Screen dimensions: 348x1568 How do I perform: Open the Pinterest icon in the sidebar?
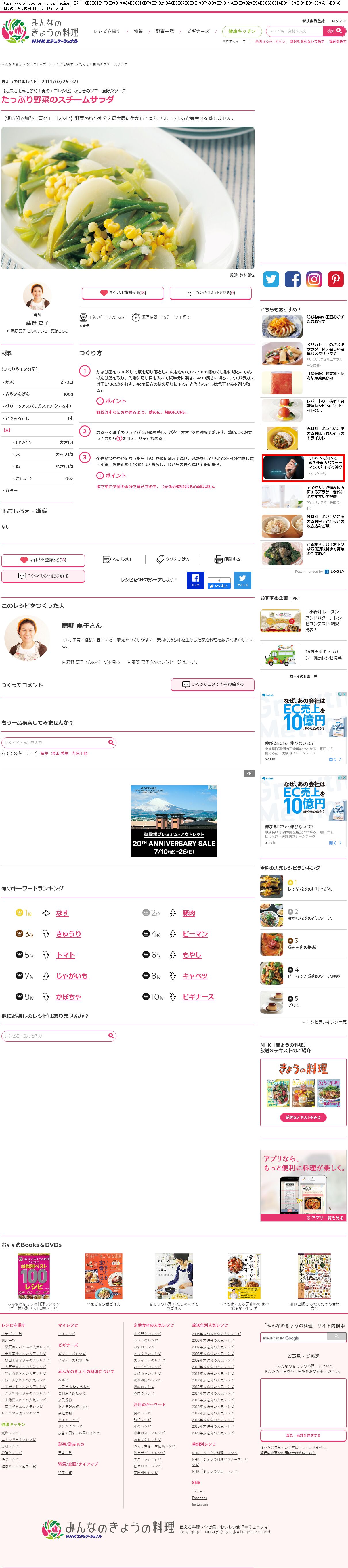pos(336,279)
